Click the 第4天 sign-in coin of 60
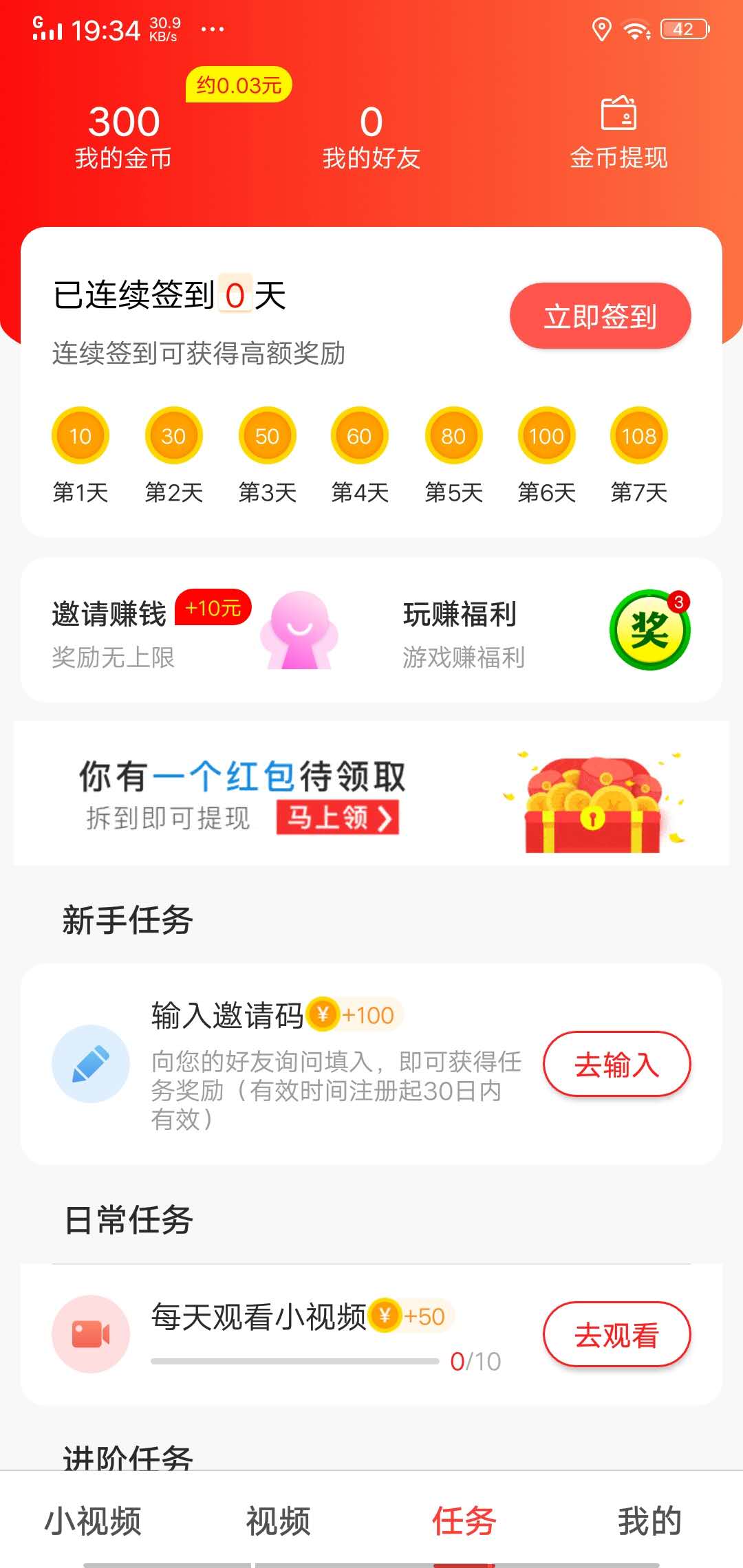 [358, 435]
